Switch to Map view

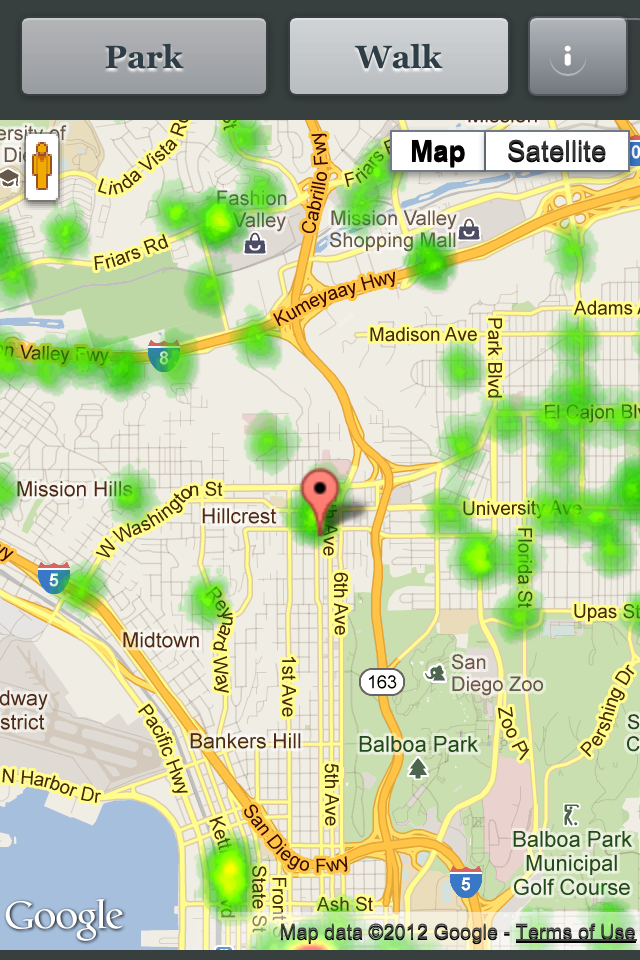pyautogui.click(x=438, y=152)
